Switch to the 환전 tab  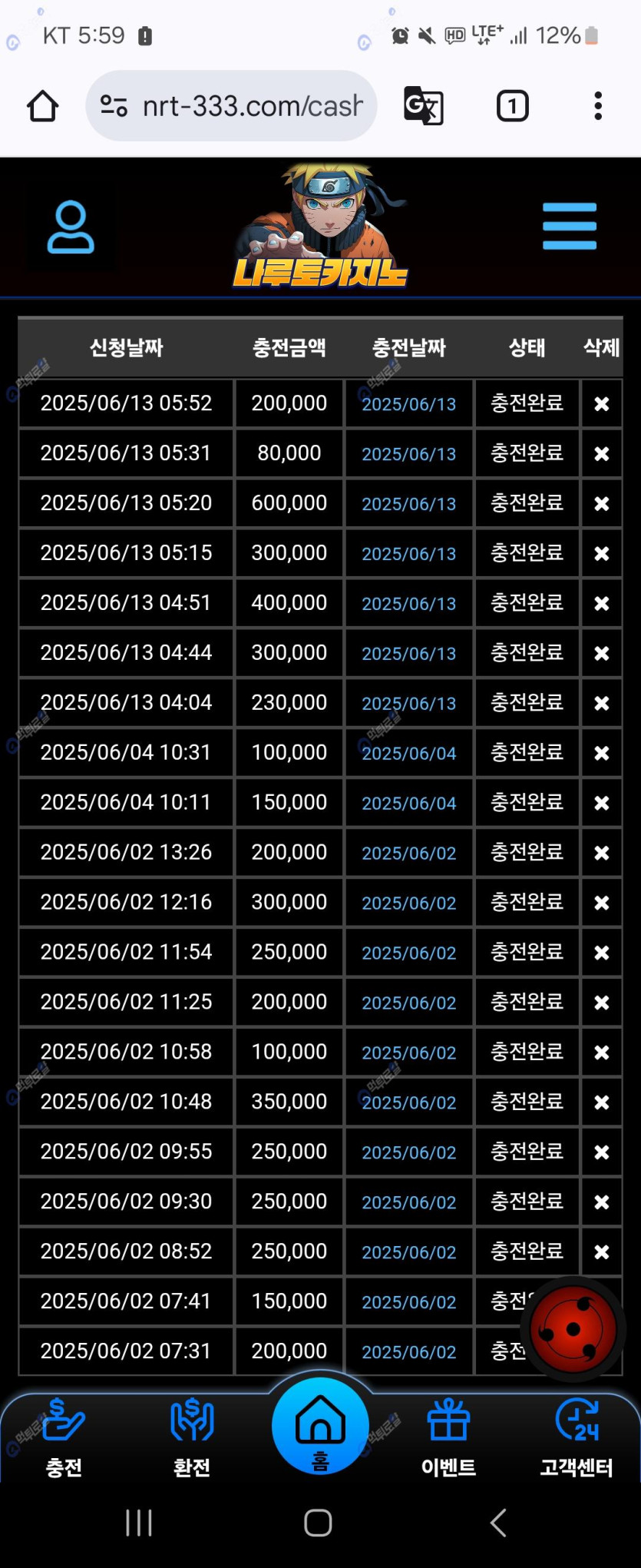point(192,1438)
